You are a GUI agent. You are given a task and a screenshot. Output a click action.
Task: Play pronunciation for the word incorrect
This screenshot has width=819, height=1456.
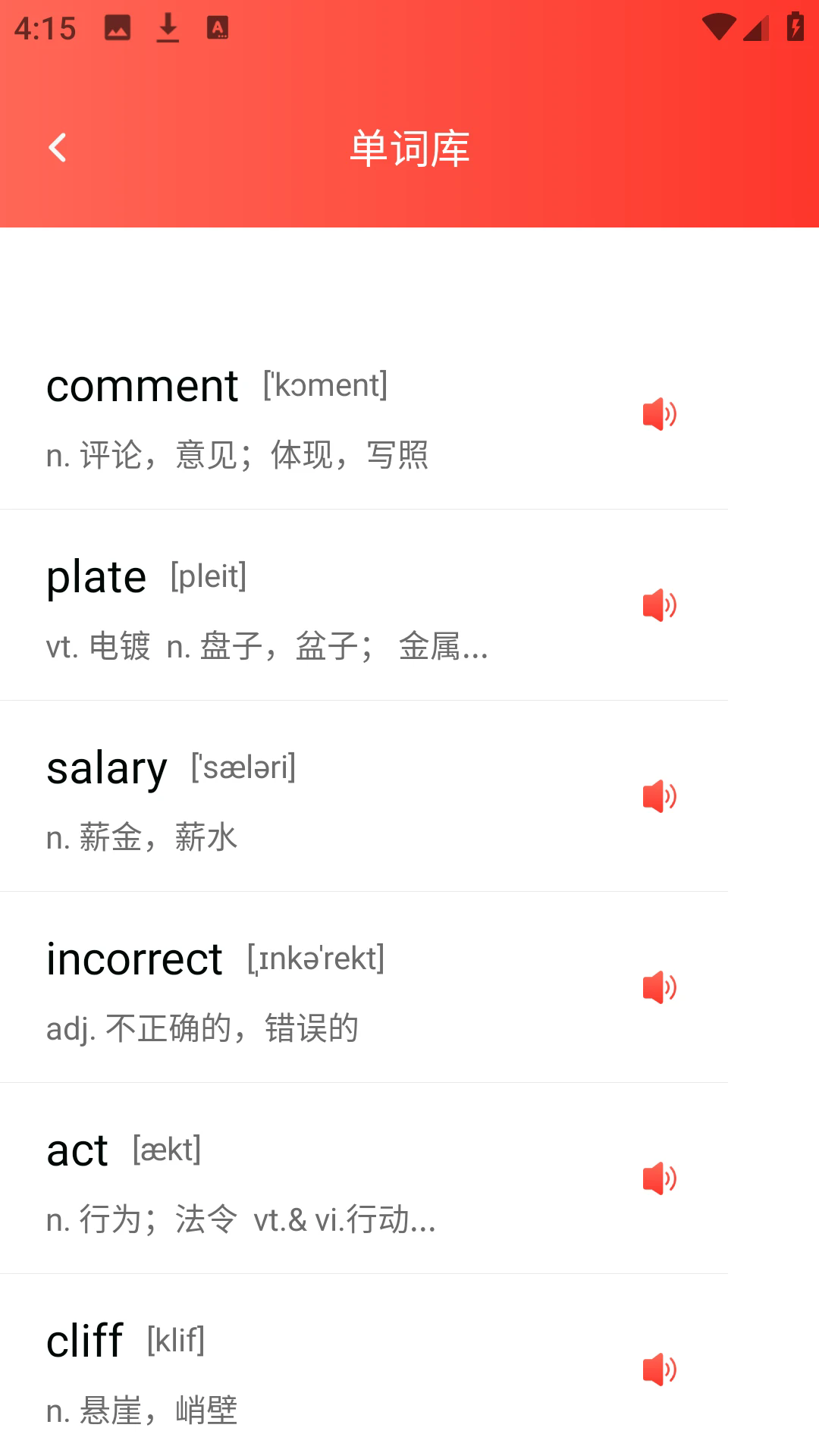(660, 987)
